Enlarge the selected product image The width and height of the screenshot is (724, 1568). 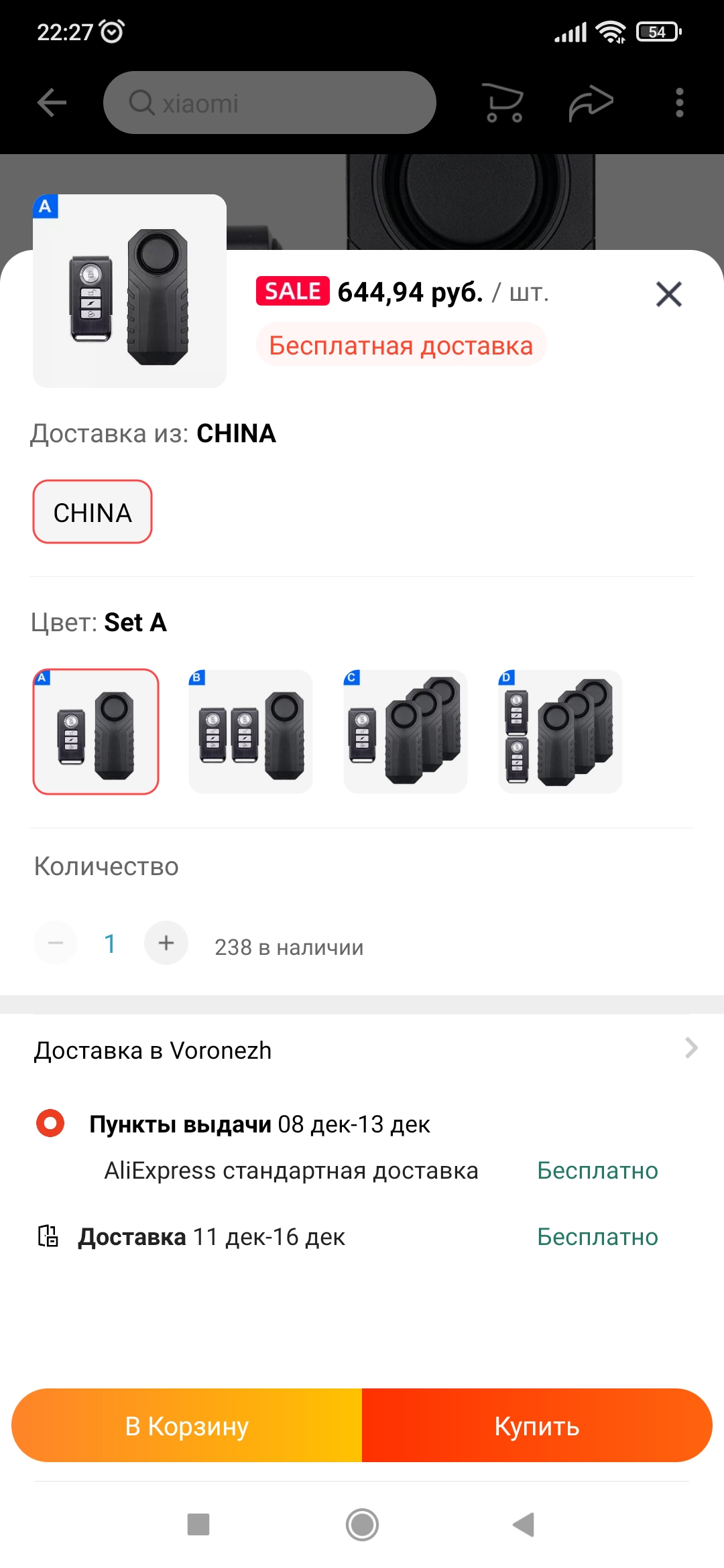tap(129, 291)
